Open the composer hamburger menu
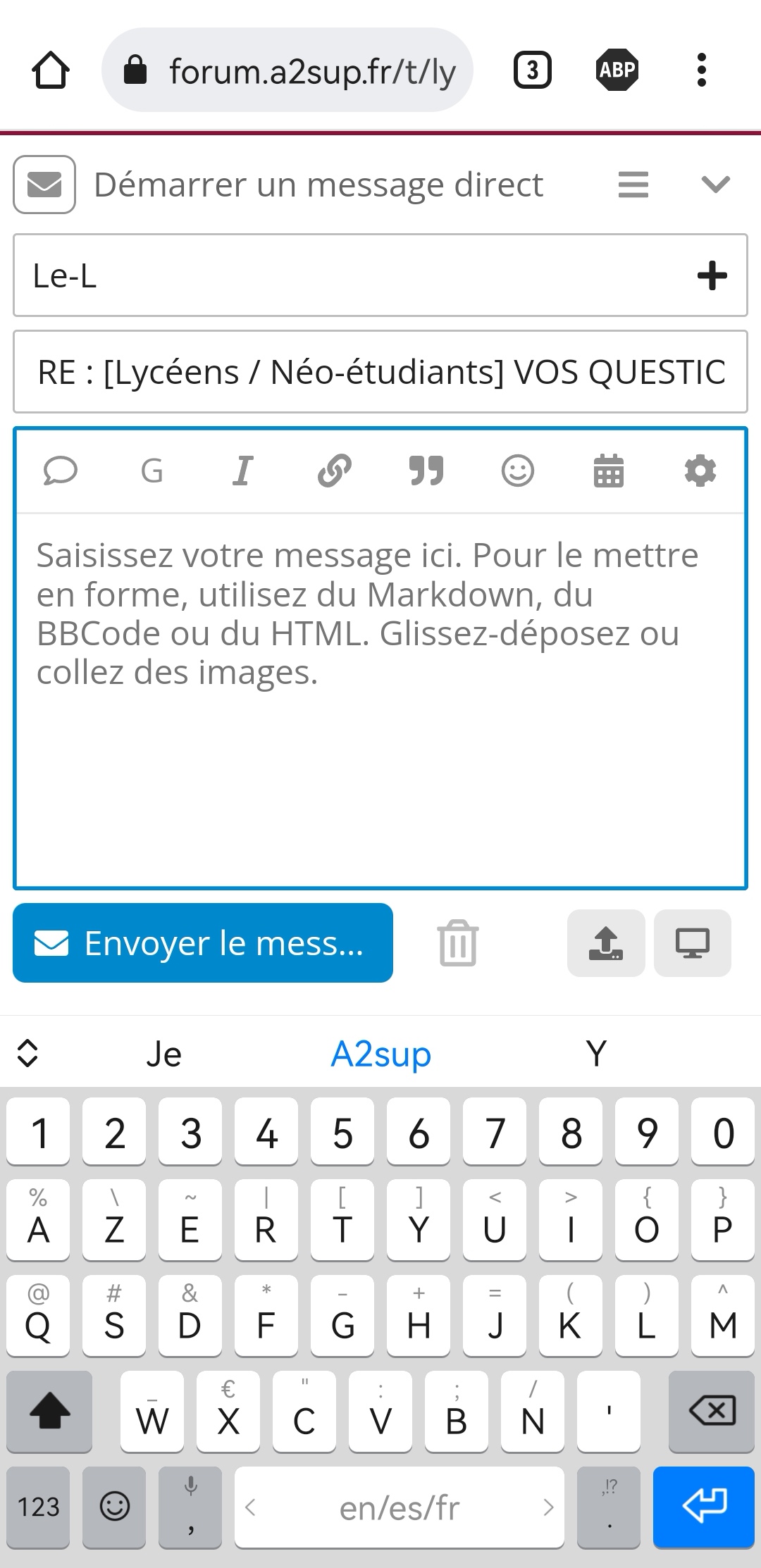The width and height of the screenshot is (761, 1568). [633, 185]
